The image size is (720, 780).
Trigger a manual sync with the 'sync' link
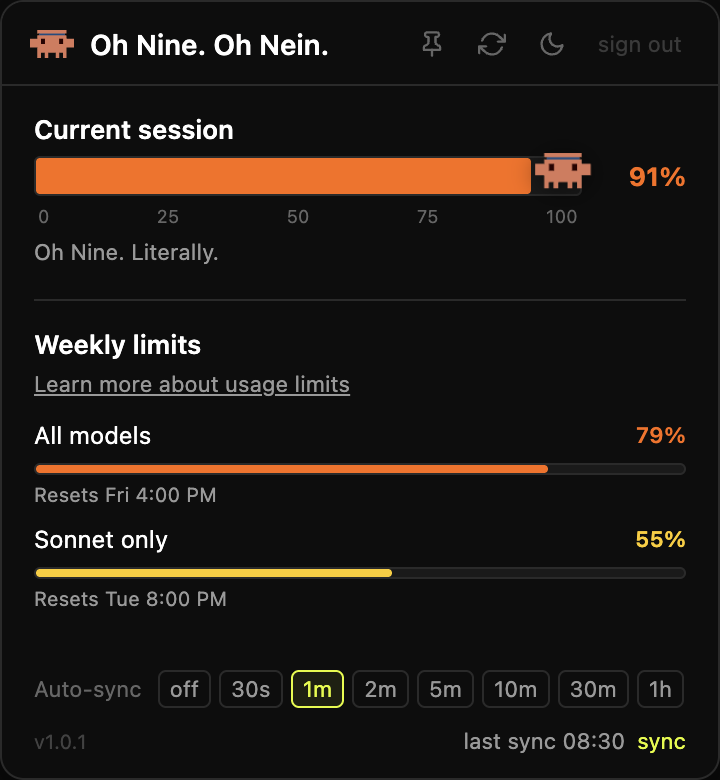coord(661,742)
